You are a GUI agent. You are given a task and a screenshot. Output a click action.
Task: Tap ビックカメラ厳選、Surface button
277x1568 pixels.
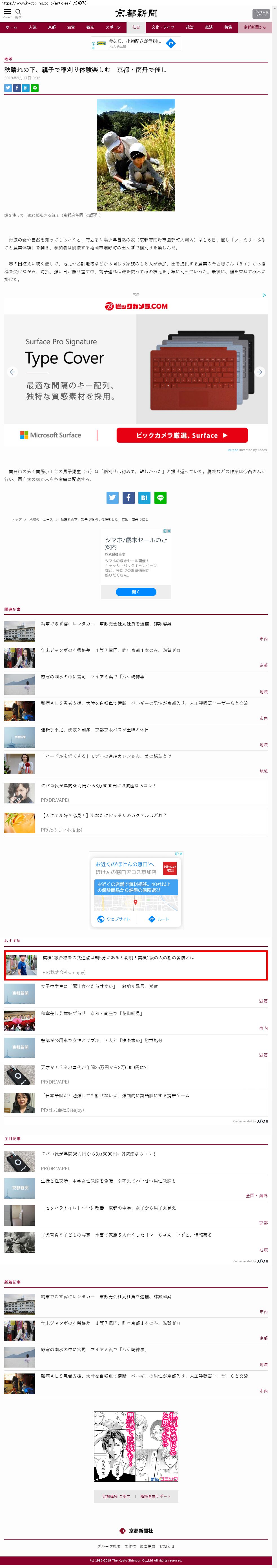coord(182,435)
